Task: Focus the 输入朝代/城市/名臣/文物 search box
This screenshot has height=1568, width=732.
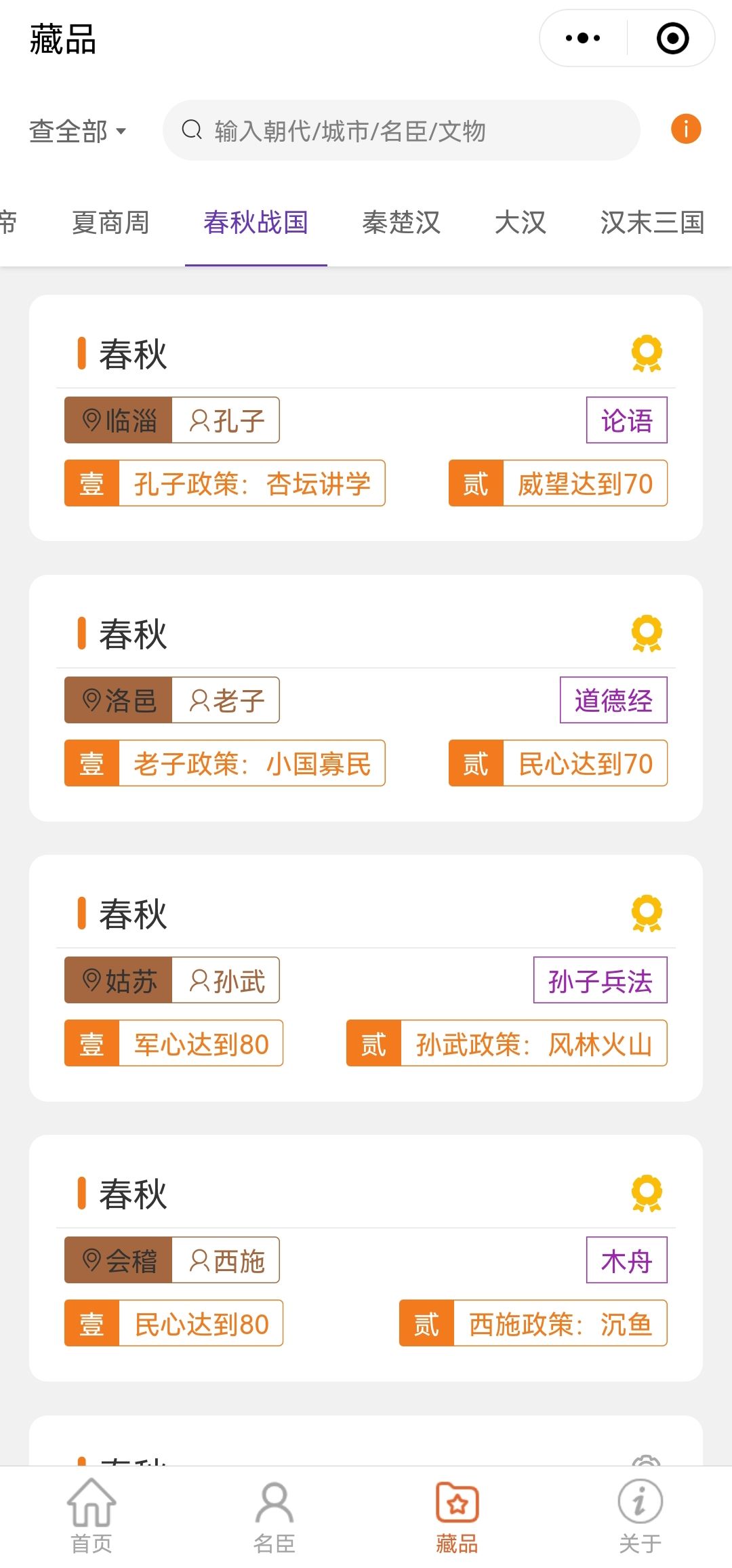Action: point(401,131)
